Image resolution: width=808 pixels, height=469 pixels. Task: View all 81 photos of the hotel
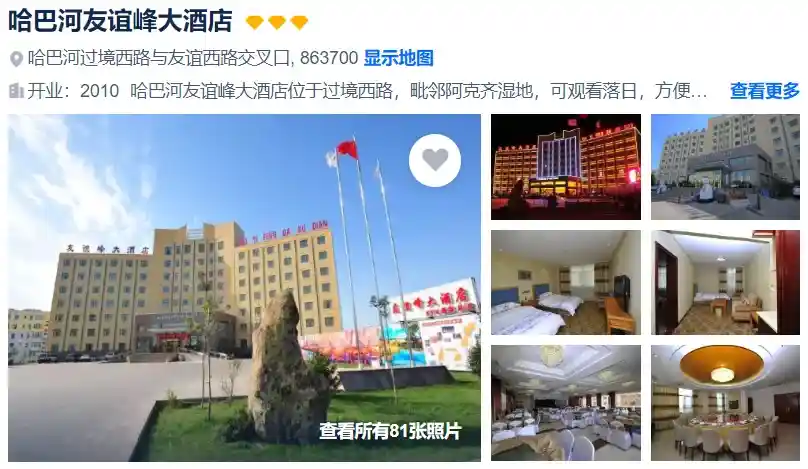[x=390, y=431]
